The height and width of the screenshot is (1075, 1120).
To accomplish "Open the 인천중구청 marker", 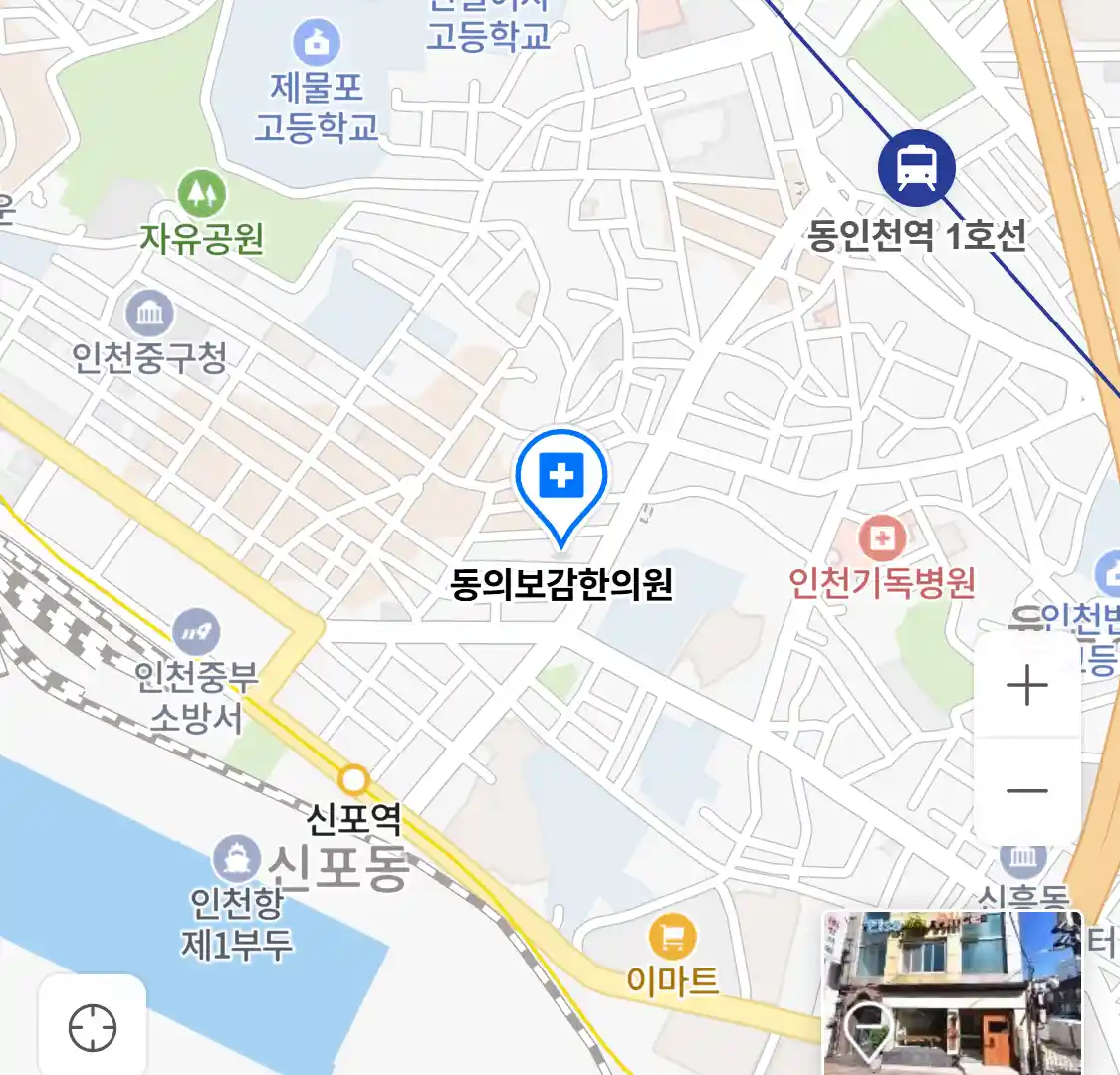I will [149, 316].
